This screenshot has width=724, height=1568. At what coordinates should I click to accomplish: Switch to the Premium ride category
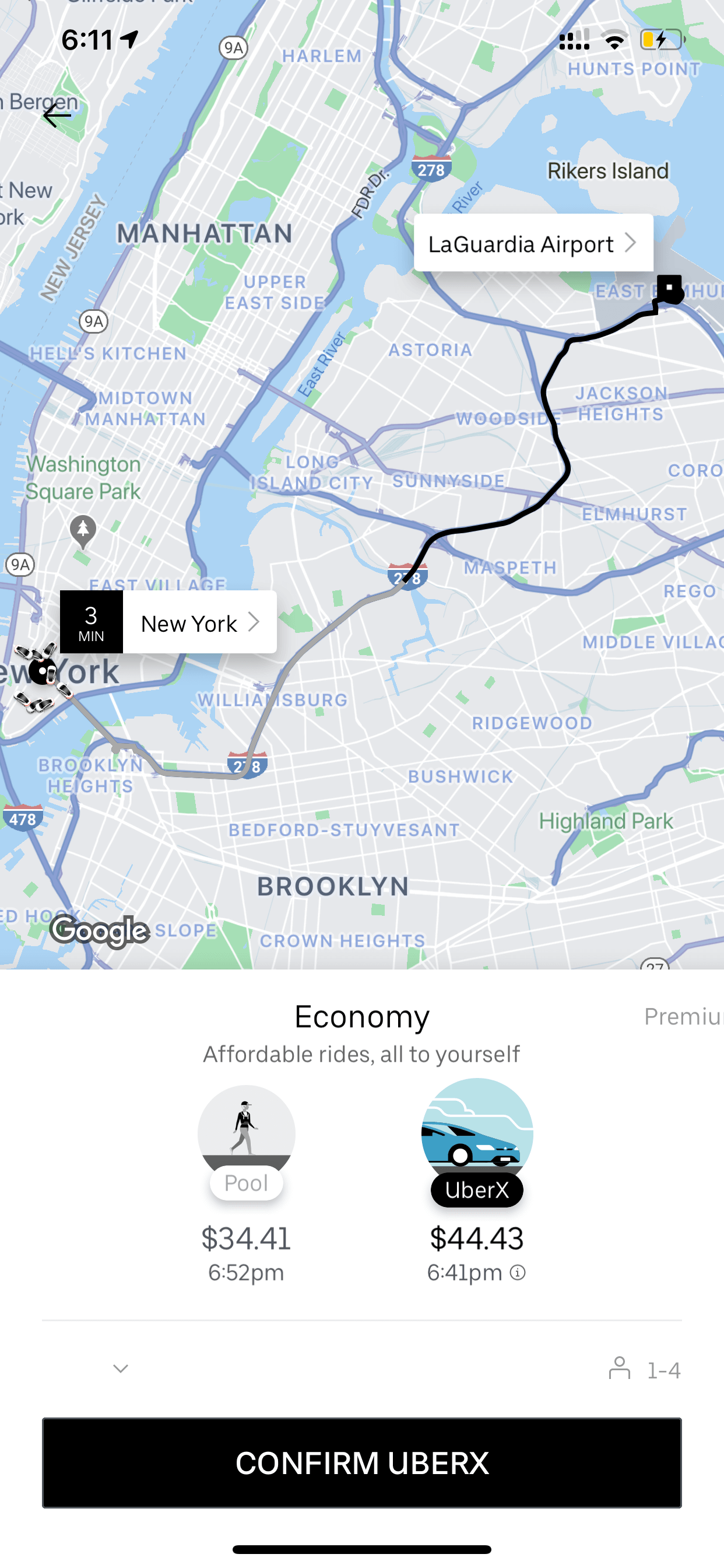(x=683, y=1016)
